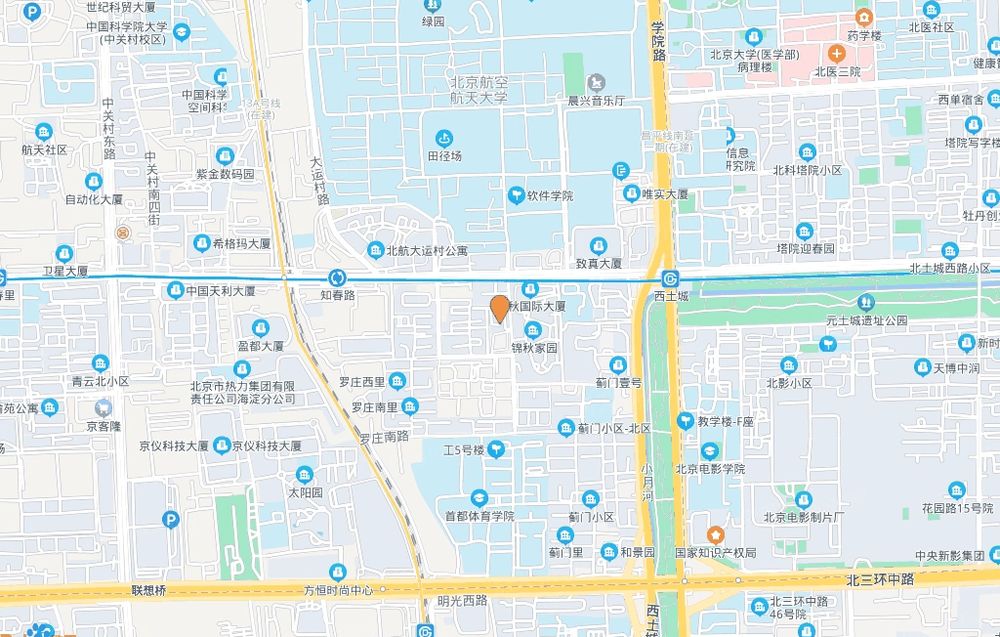This screenshot has width=1000, height=637.
Task: Open the 晨兴音乐厅 place marker
Action: tap(596, 83)
